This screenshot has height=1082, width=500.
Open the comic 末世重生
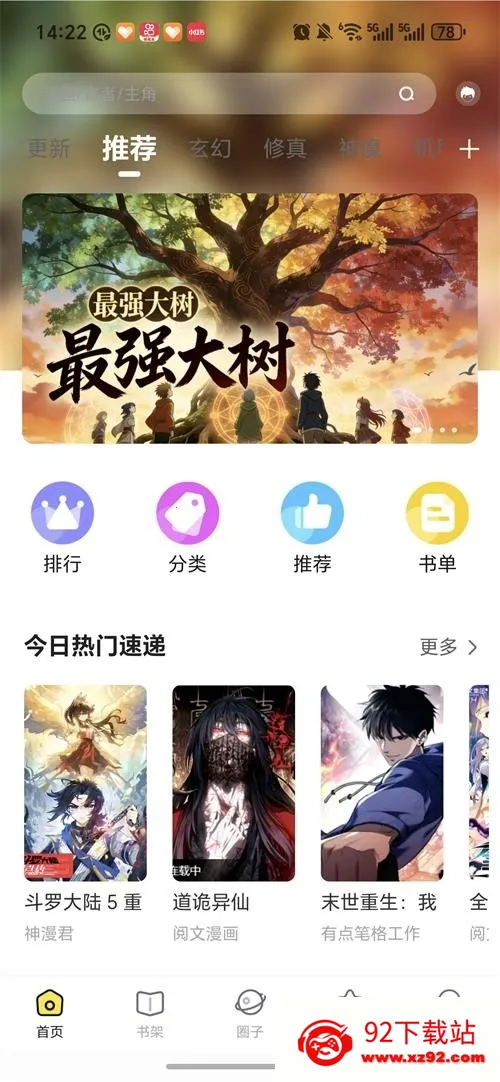click(x=382, y=814)
